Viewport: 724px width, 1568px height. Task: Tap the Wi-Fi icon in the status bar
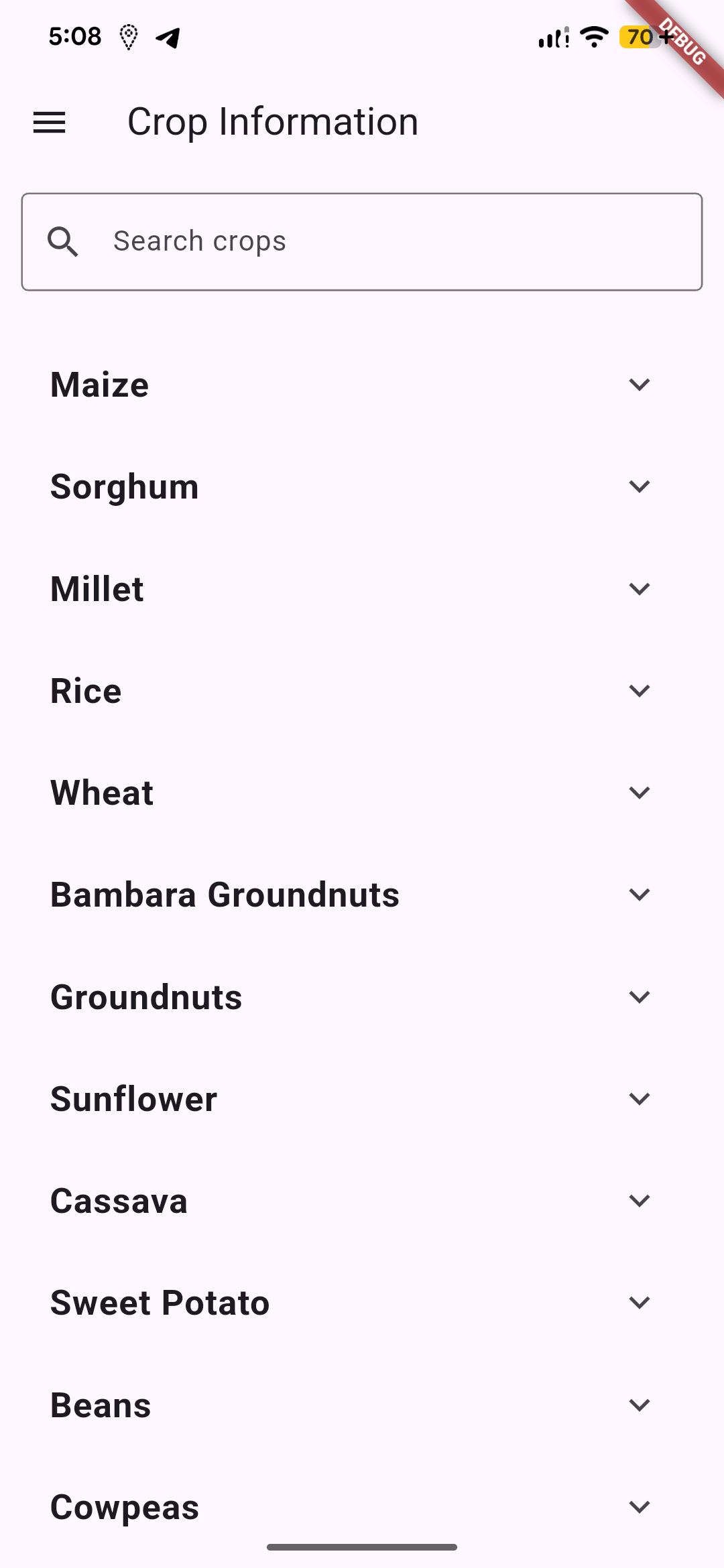594,37
